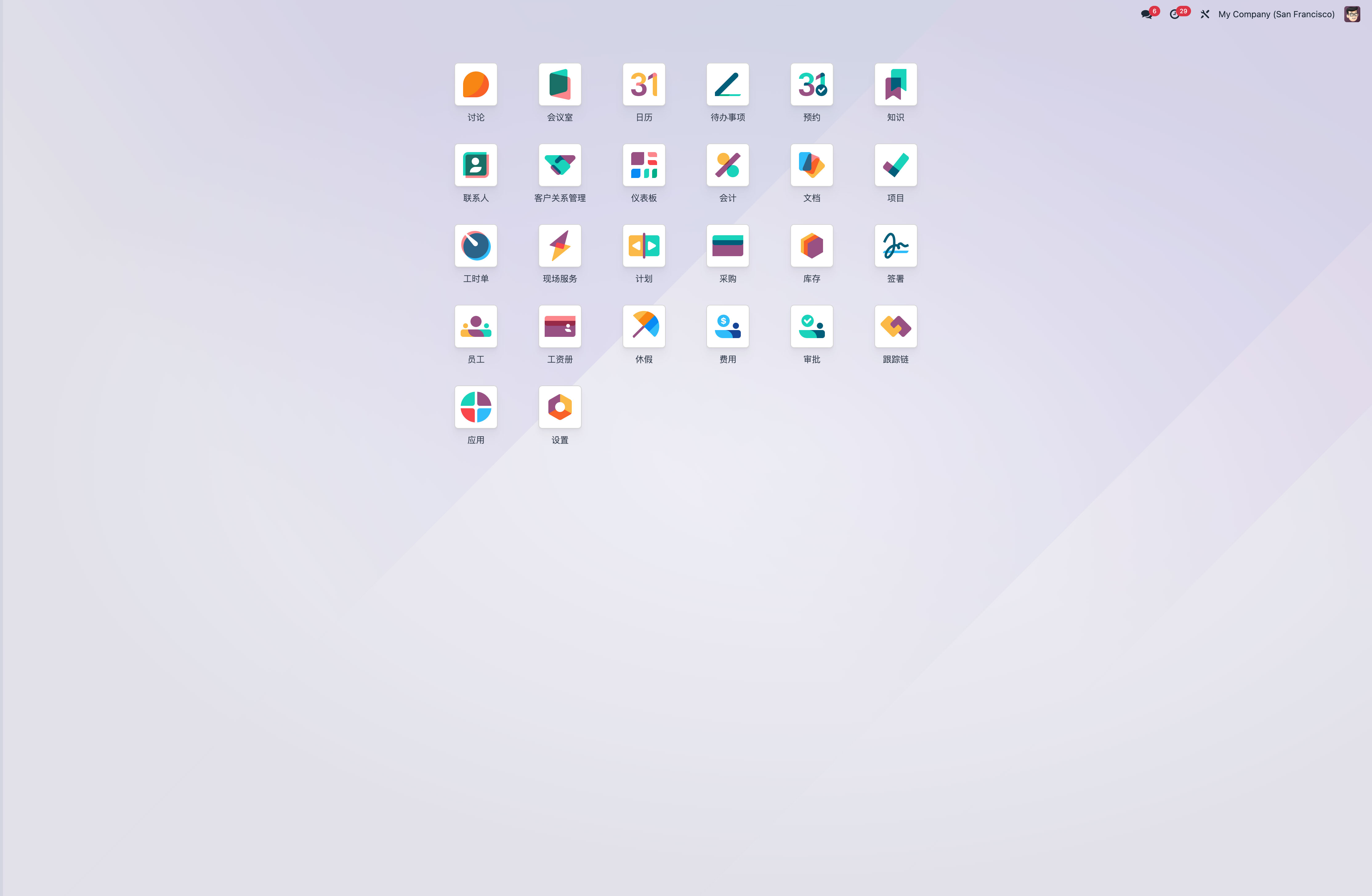This screenshot has height=896, width=1372.
Task: Open the 工时单 app
Action: (476, 246)
